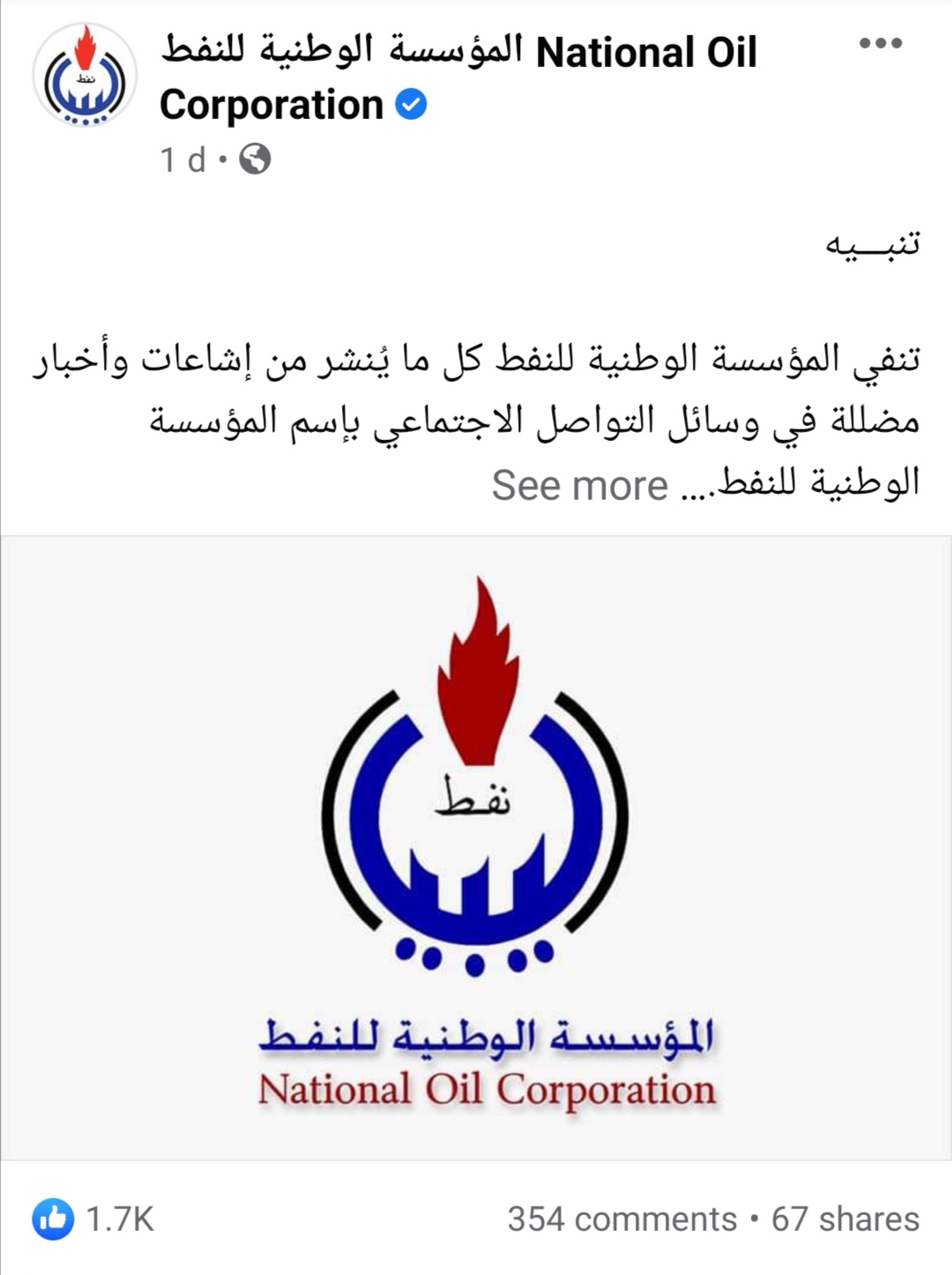Open National Oil Corporation's profile picture
The image size is (952, 1275).
(85, 76)
